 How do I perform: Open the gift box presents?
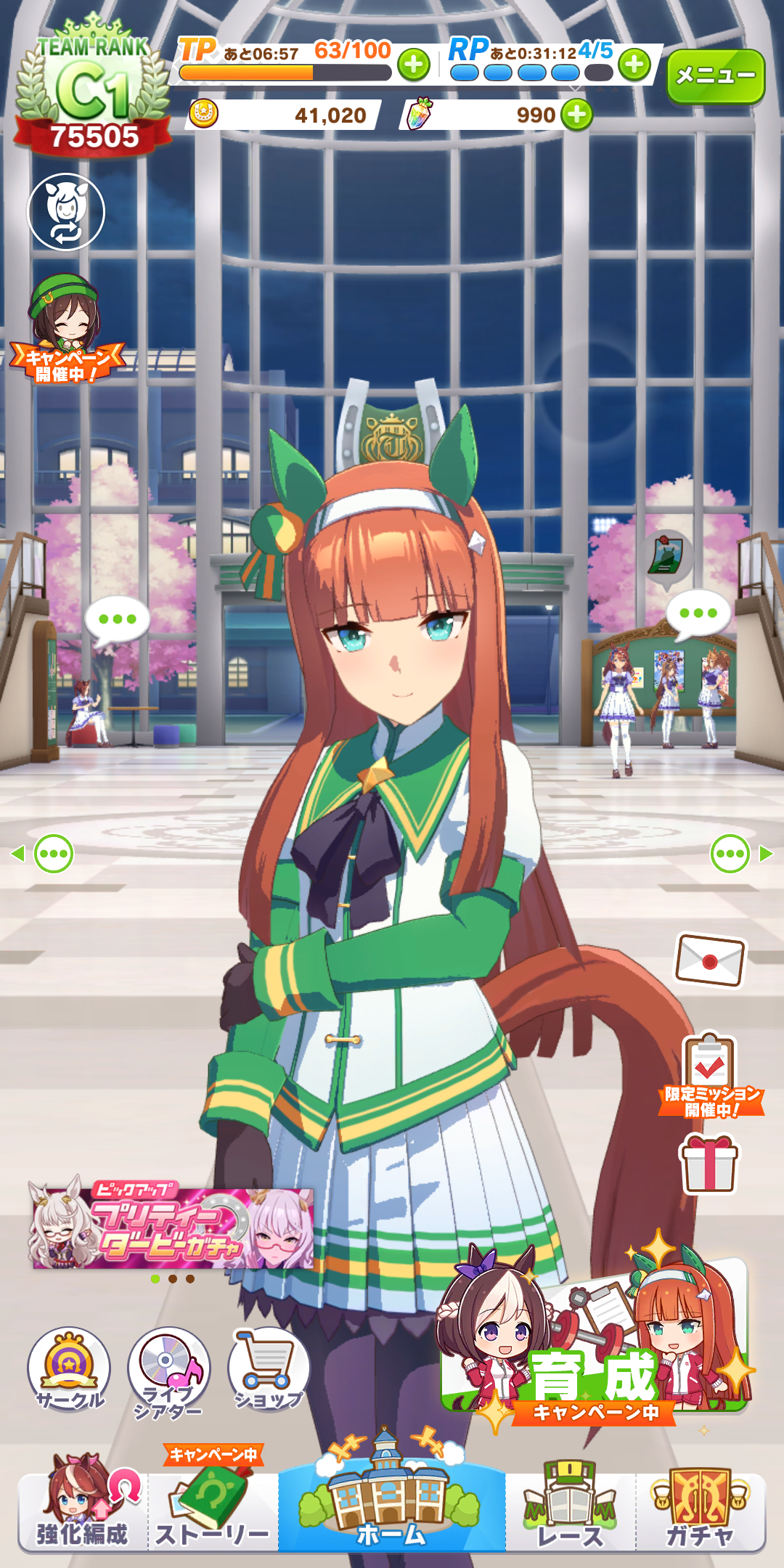[709, 1164]
